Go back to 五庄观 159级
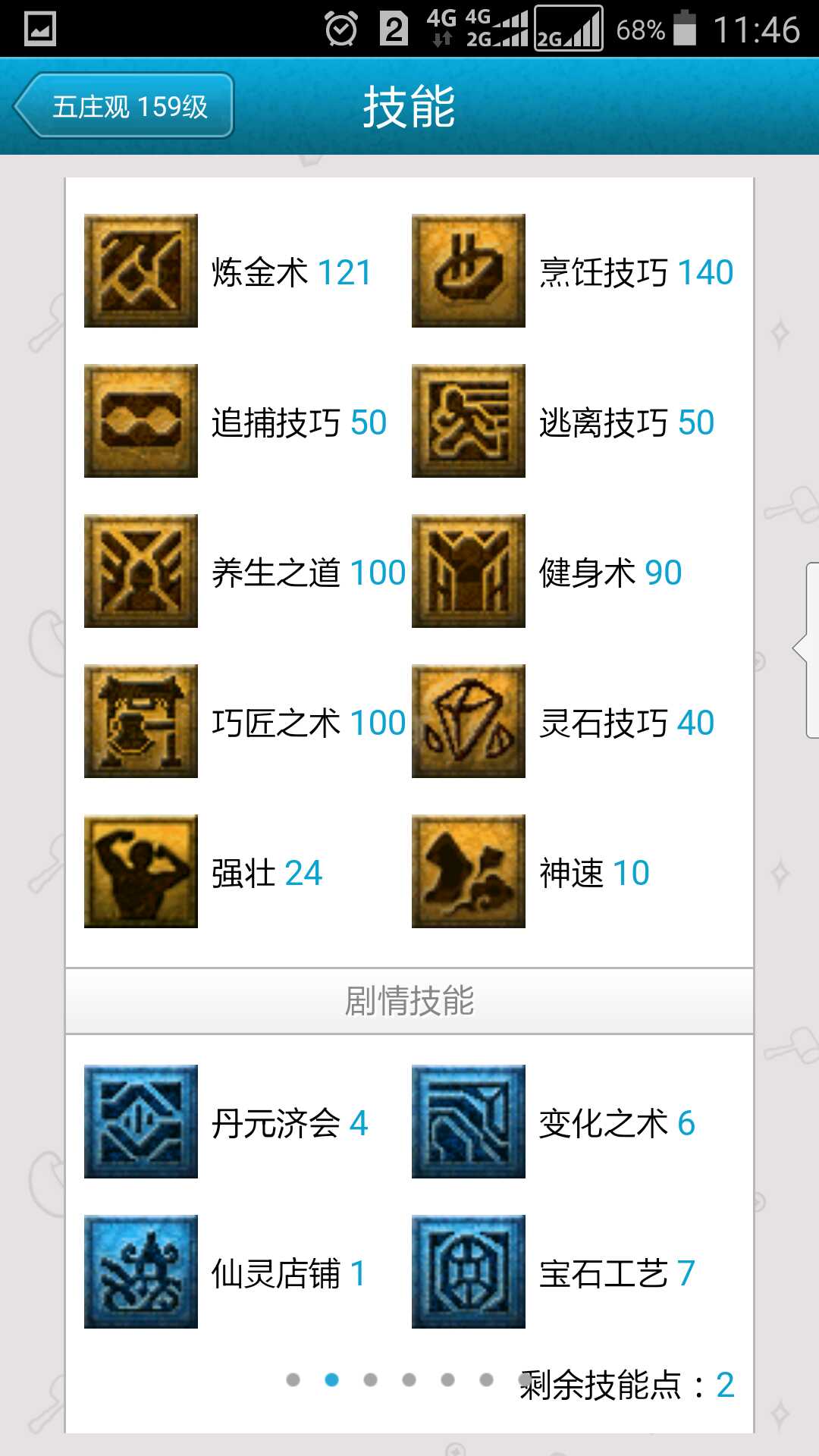This screenshot has width=819, height=1456. pos(124,105)
